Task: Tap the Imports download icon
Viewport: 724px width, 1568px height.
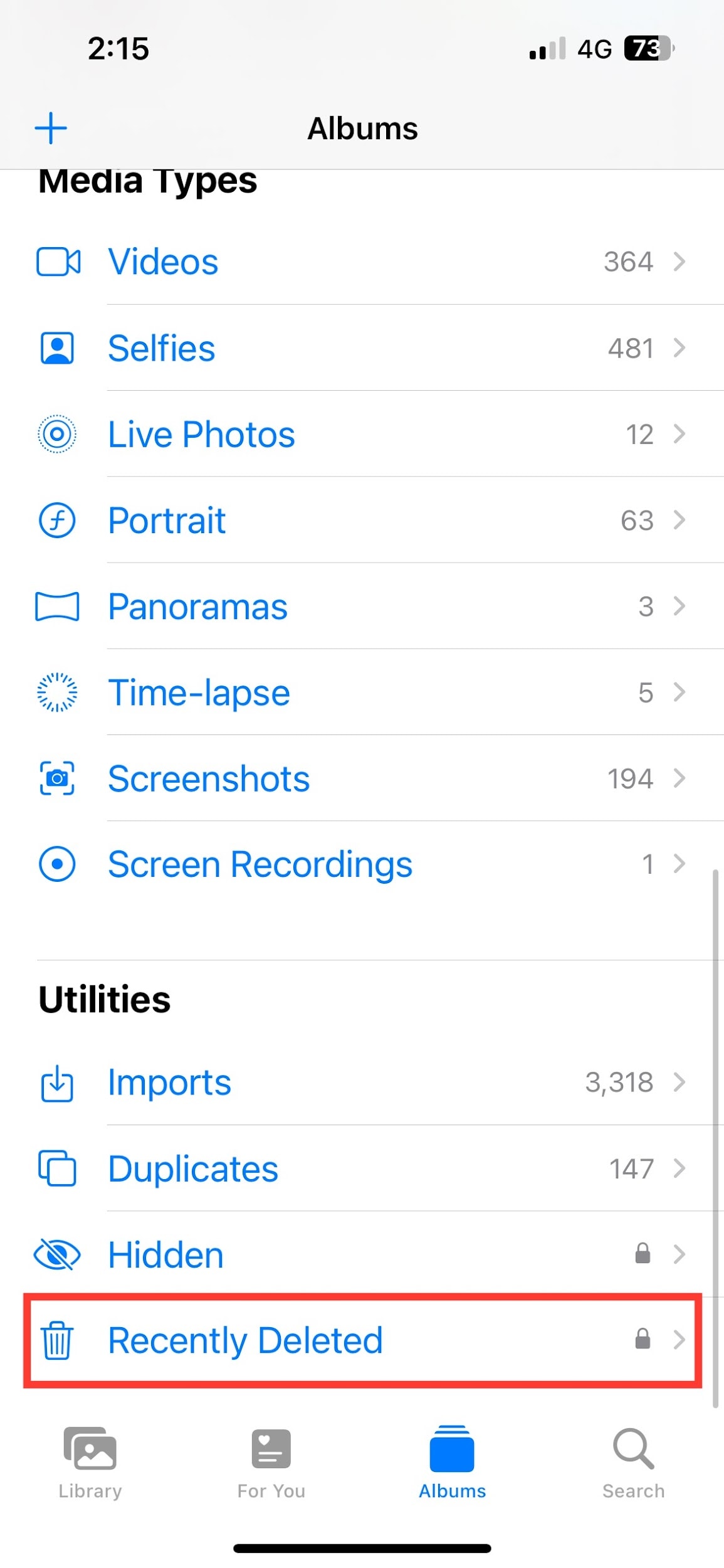Action: 58,1083
